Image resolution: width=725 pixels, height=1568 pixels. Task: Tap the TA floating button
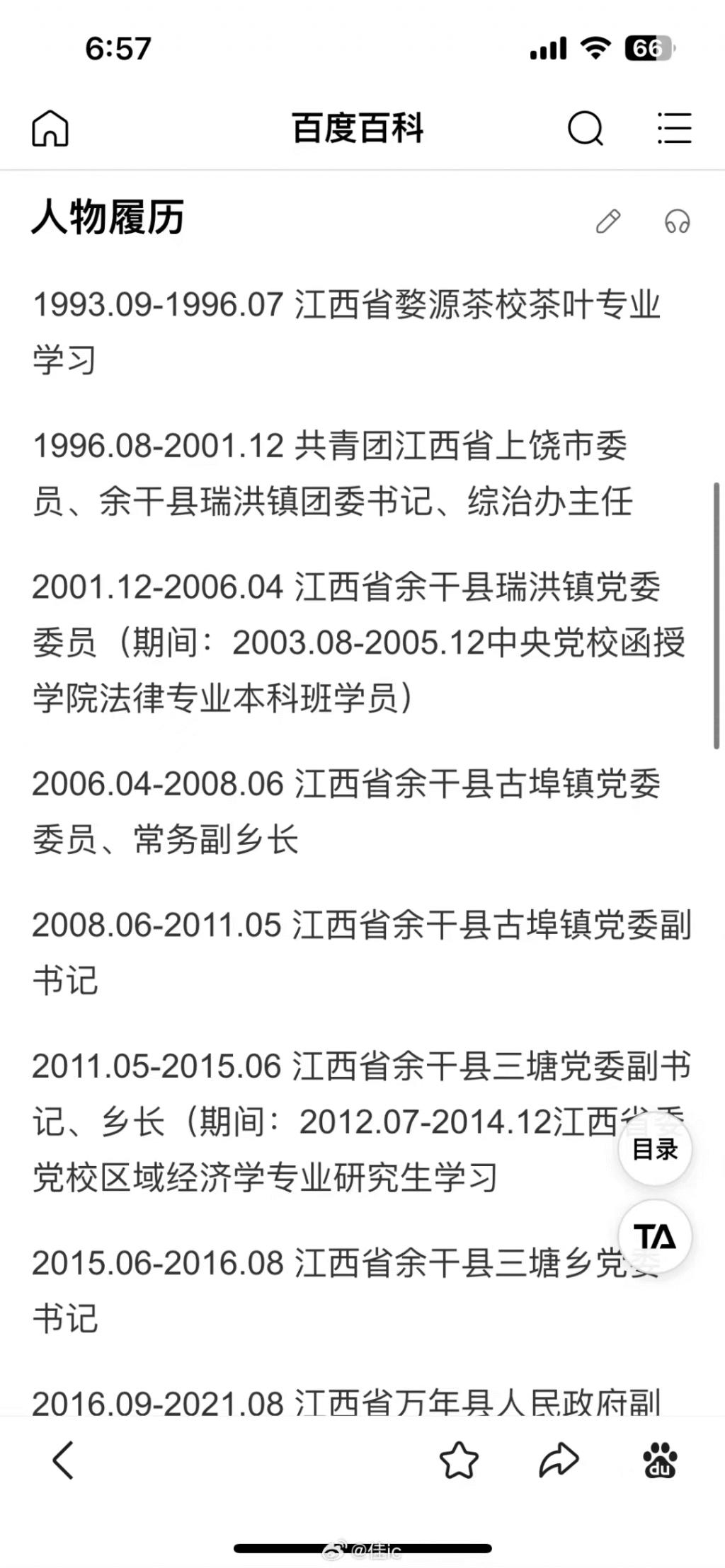coord(655,1236)
